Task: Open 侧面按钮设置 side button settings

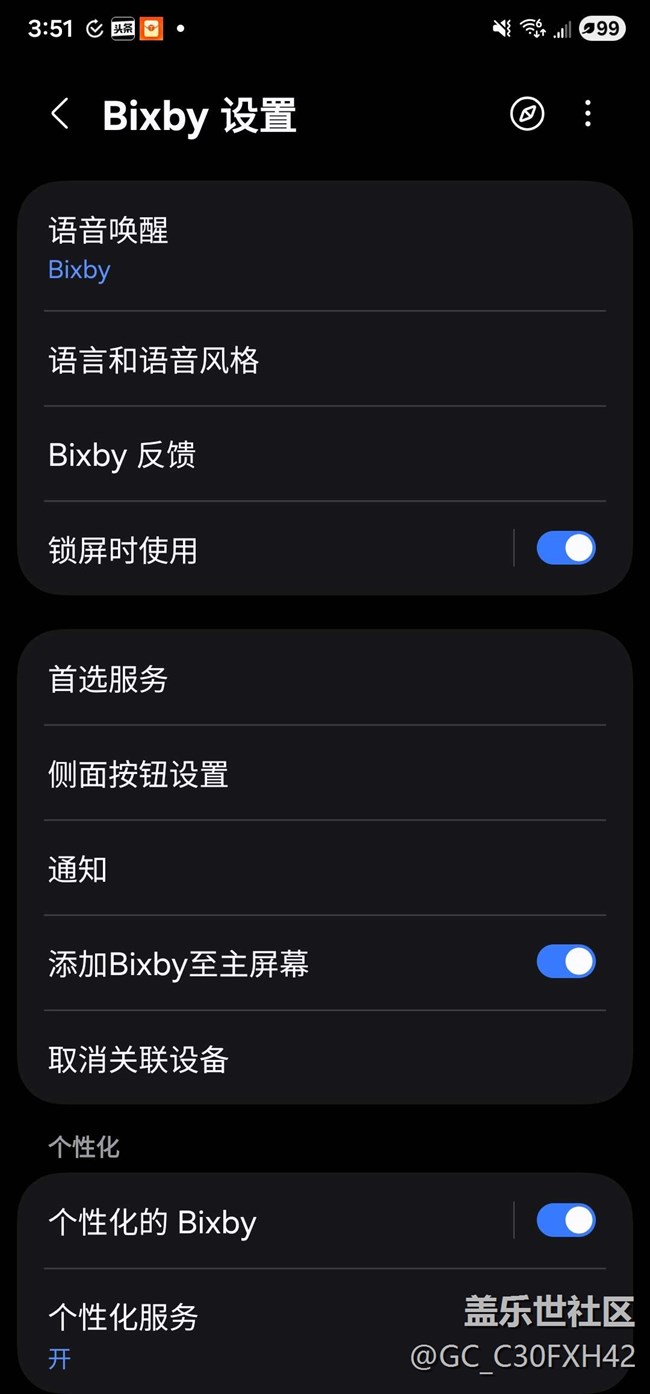Action: [x=300, y=774]
